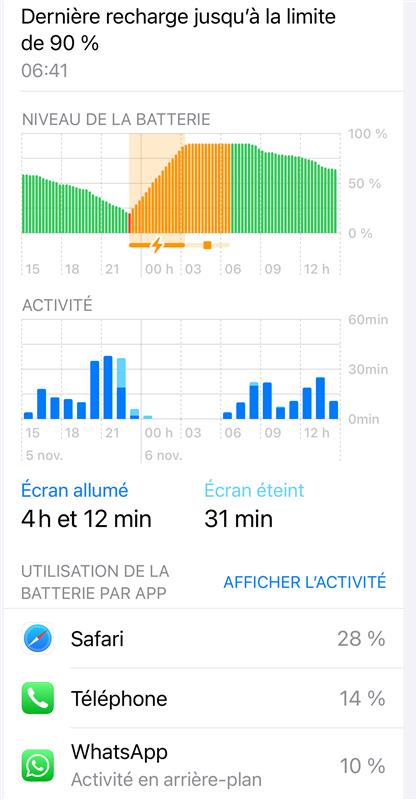
Task: Tap AFFICHER L'ACTIVITÉ link
Action: coord(304,582)
